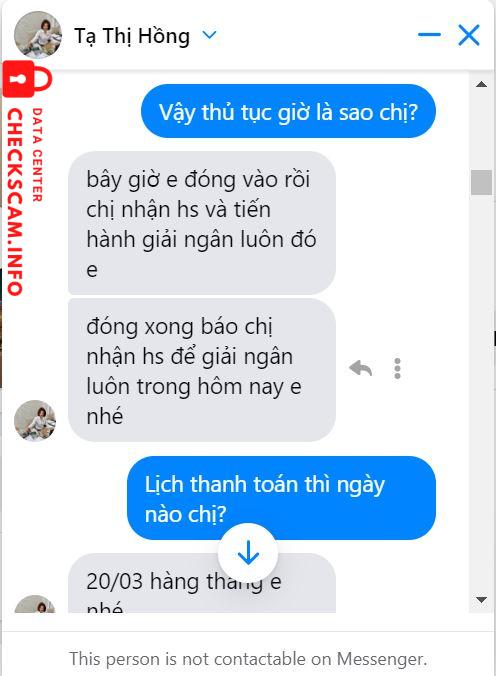Expand the dropdown next to Tạ Thị Hồng

click(210, 34)
